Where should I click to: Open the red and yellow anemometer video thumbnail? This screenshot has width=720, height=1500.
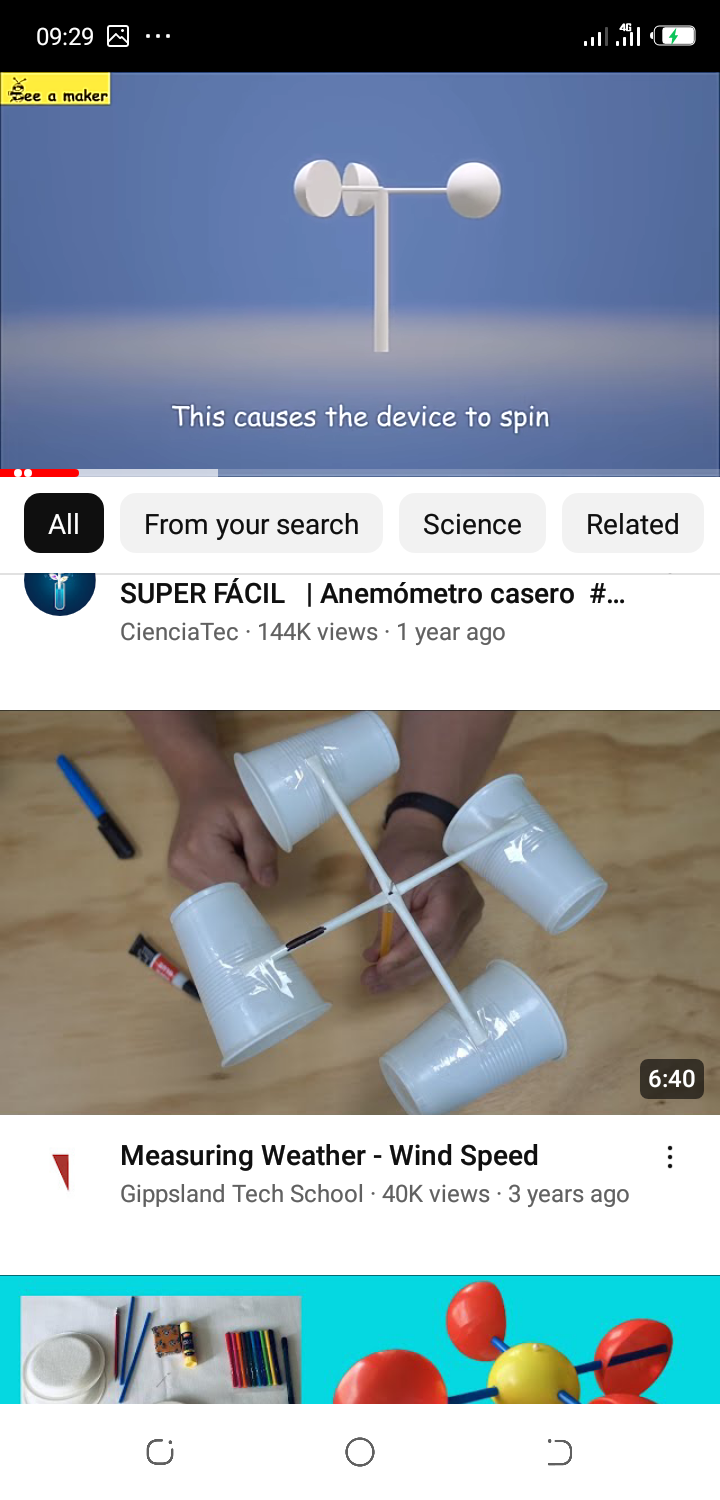click(360, 1340)
